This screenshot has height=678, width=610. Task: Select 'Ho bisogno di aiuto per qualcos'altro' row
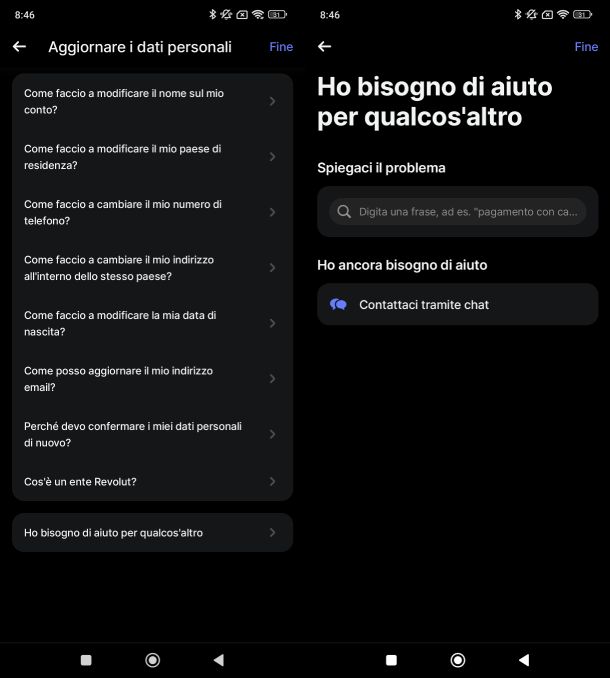(x=152, y=533)
